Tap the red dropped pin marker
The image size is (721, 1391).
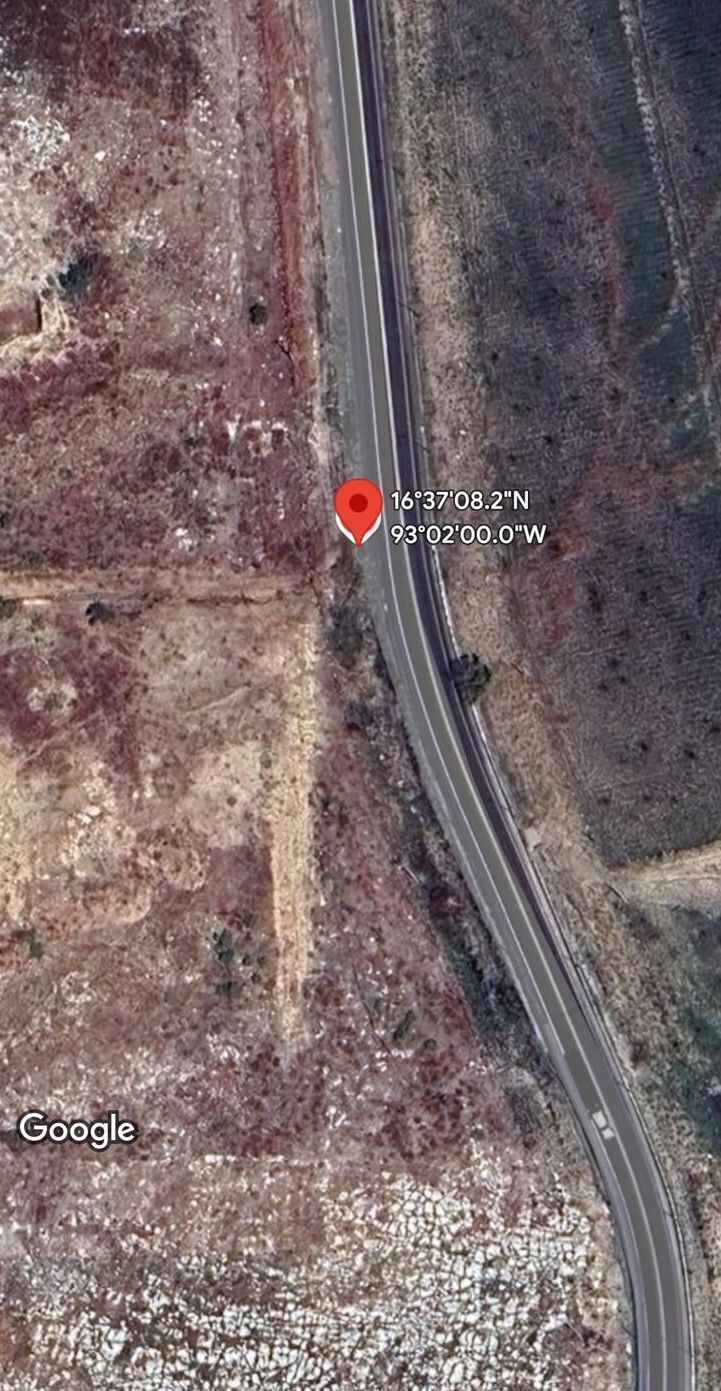[x=358, y=507]
